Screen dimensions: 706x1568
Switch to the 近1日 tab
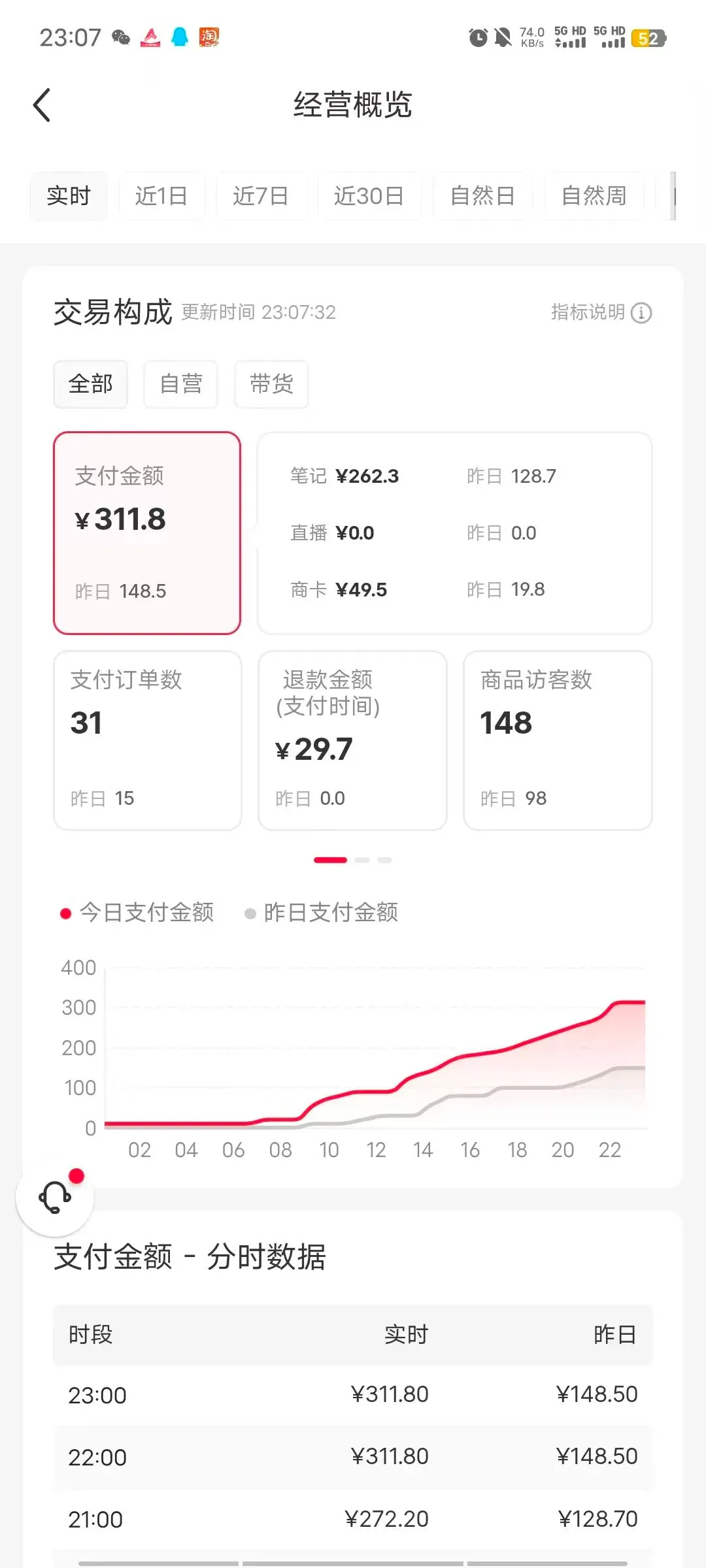click(161, 196)
